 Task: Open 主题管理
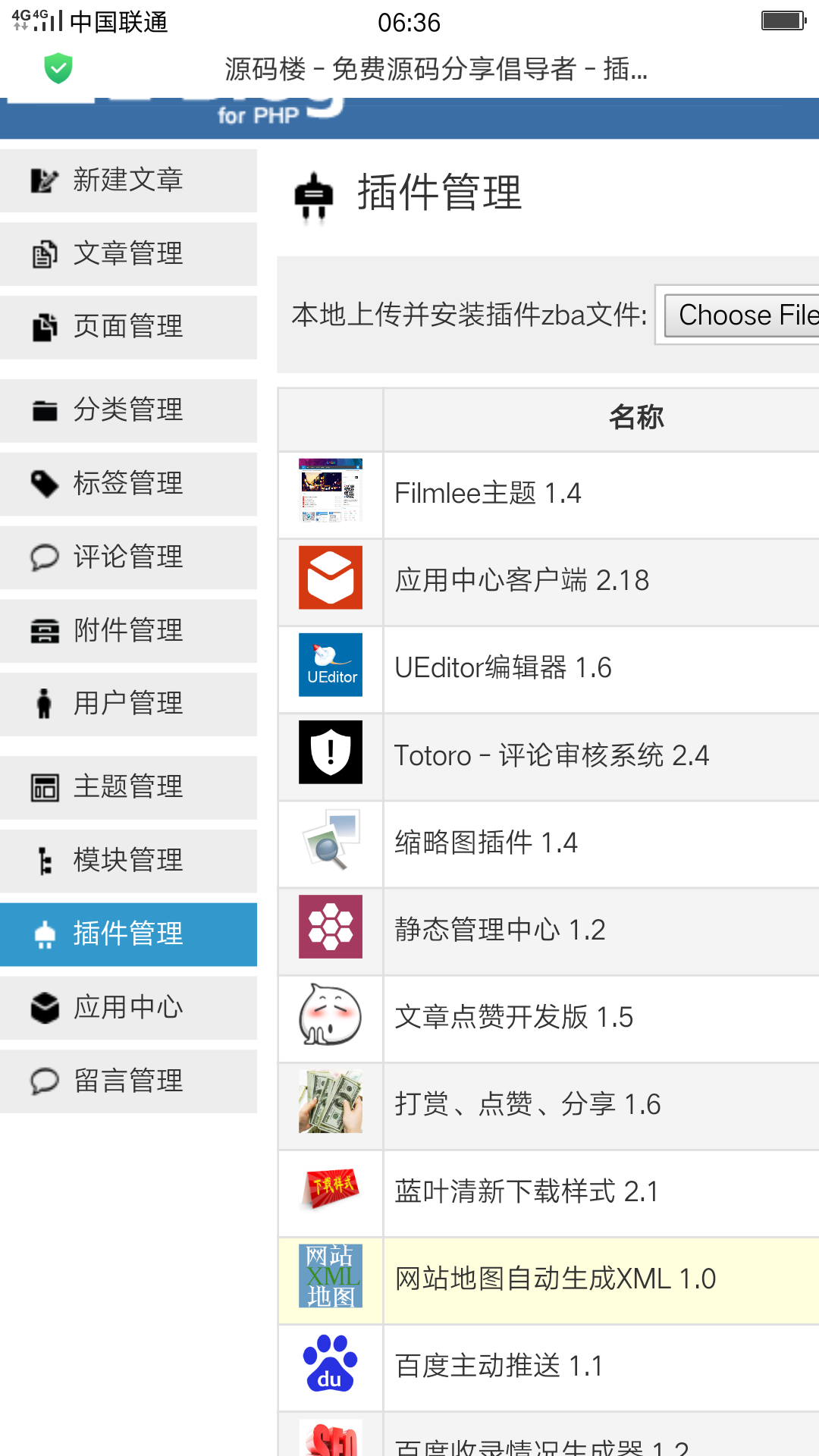pyautogui.click(x=128, y=787)
